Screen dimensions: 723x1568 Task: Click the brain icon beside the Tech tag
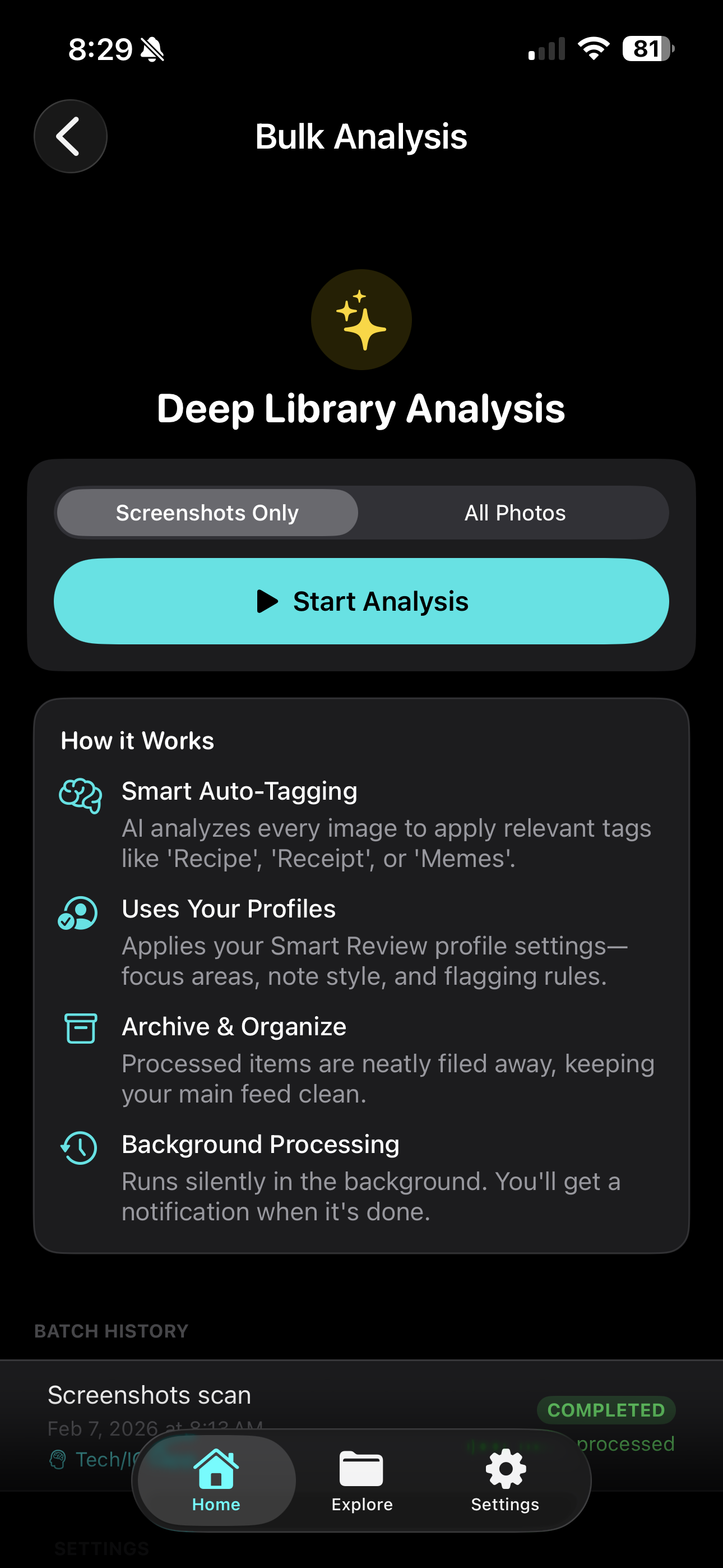pyautogui.click(x=58, y=1457)
